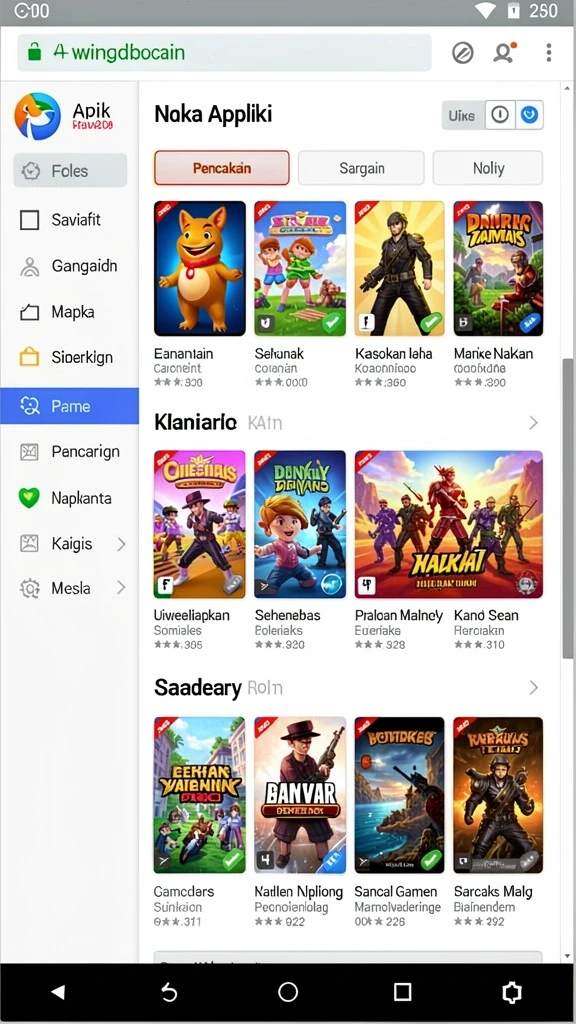576x1024 pixels.
Task: Select Pame in the sidebar
Action: pos(70,406)
